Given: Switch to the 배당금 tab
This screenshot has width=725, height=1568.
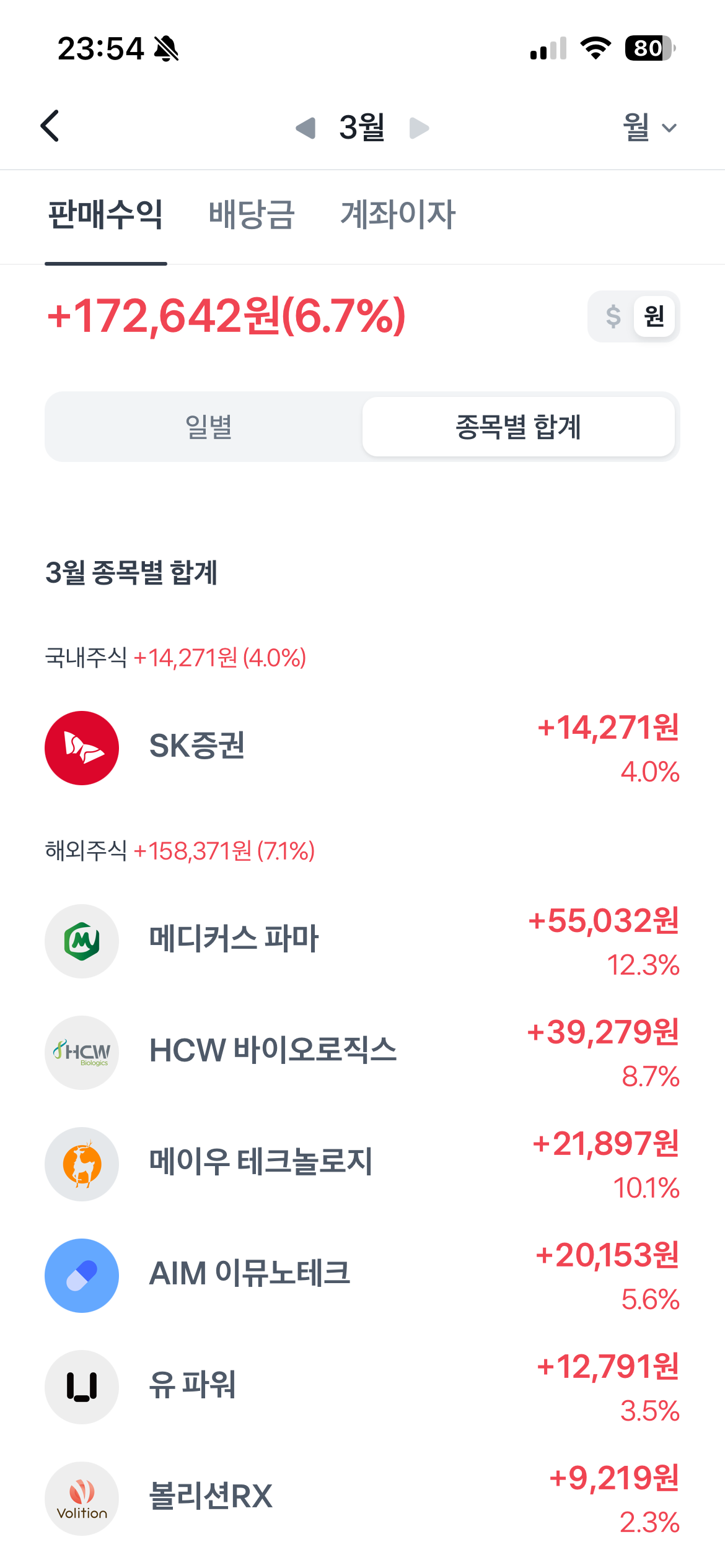Looking at the screenshot, I should coord(252,215).
